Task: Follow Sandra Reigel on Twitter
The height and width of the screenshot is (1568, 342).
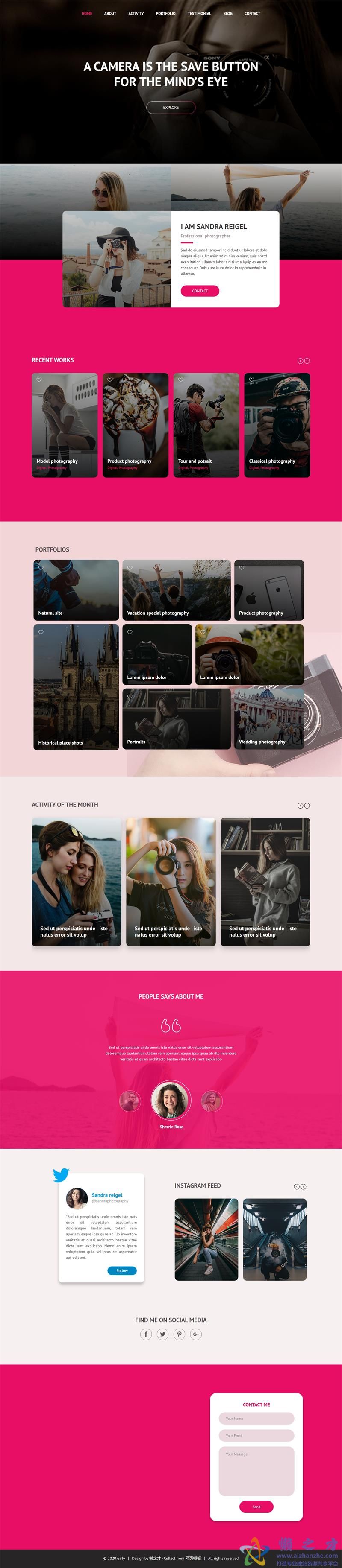Action: tap(122, 1270)
